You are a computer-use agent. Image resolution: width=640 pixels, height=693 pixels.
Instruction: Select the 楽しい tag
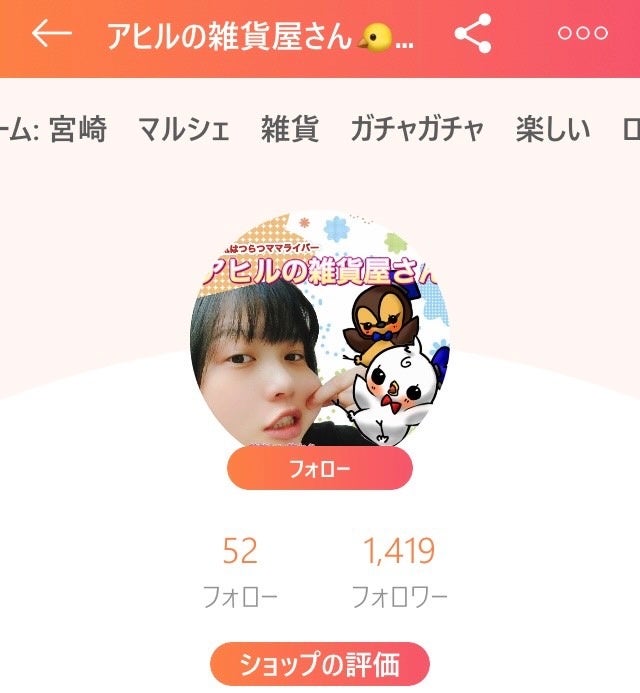pyautogui.click(x=553, y=129)
